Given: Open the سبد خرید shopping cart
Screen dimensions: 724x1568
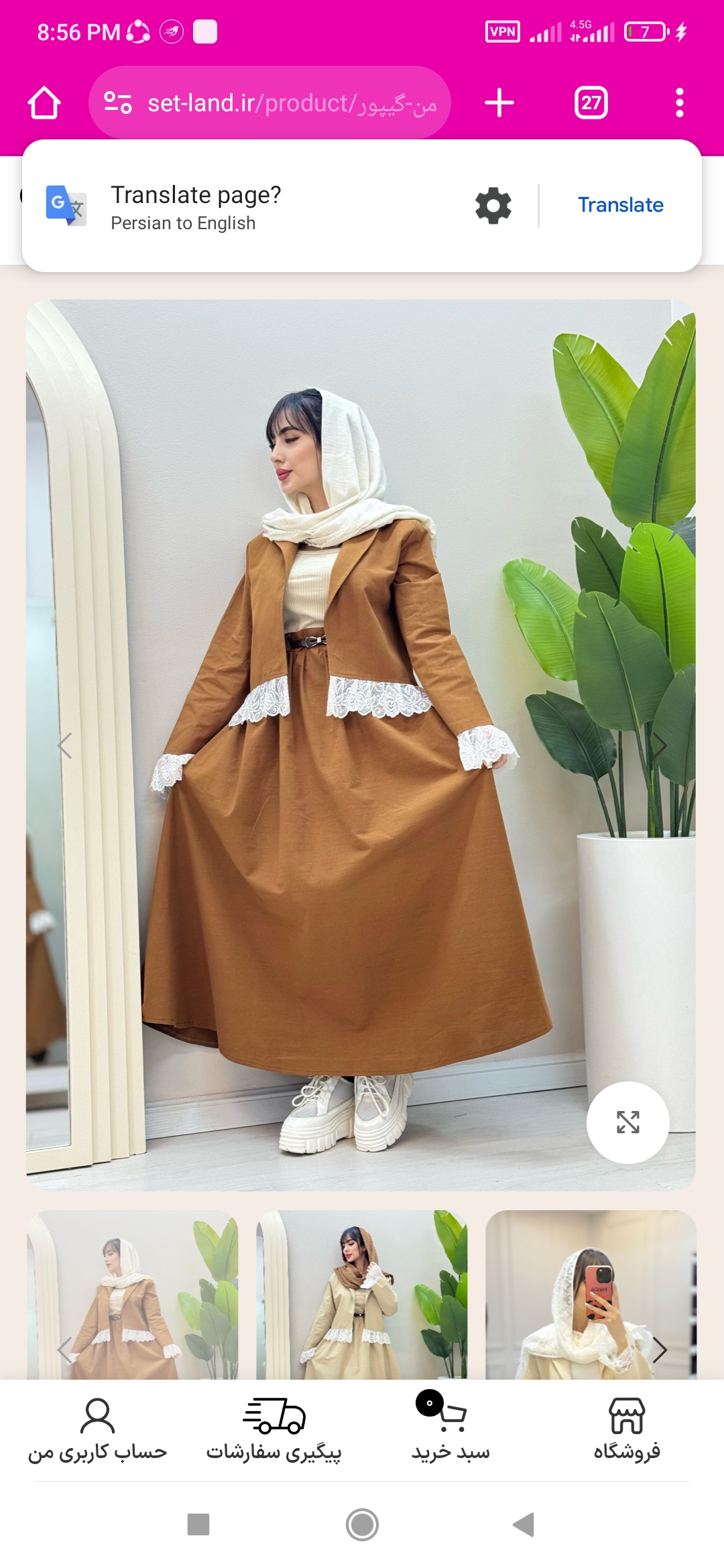Looking at the screenshot, I should tap(450, 1429).
